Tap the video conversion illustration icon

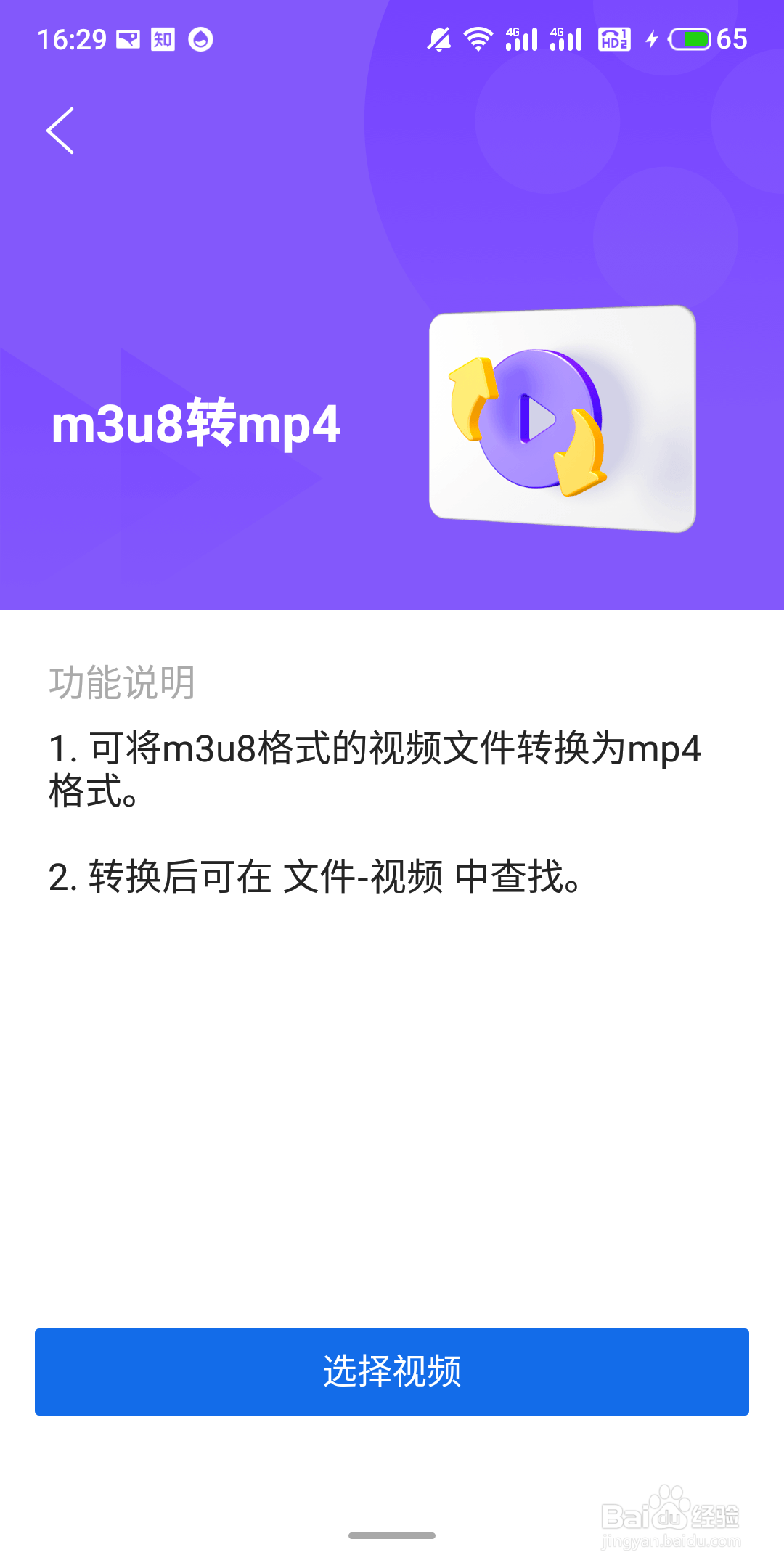[563, 421]
